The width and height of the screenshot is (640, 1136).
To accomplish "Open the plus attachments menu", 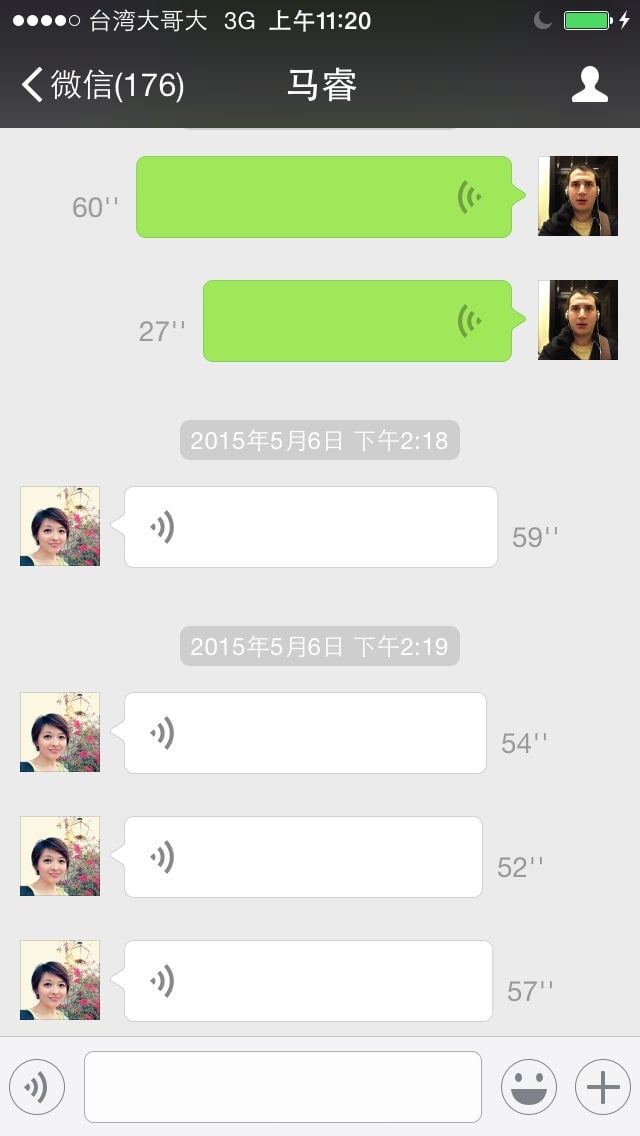I will [x=603, y=1087].
